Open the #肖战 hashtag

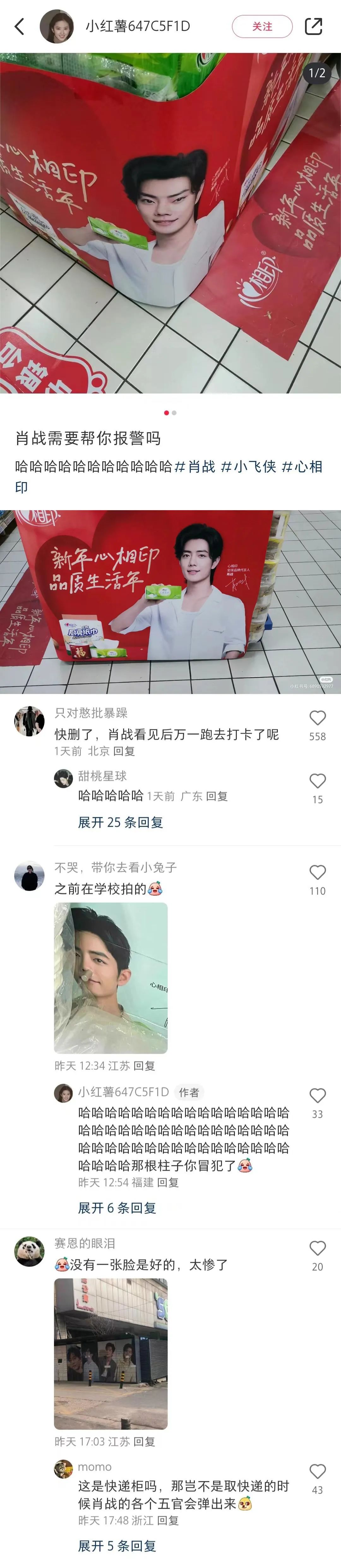[195, 467]
